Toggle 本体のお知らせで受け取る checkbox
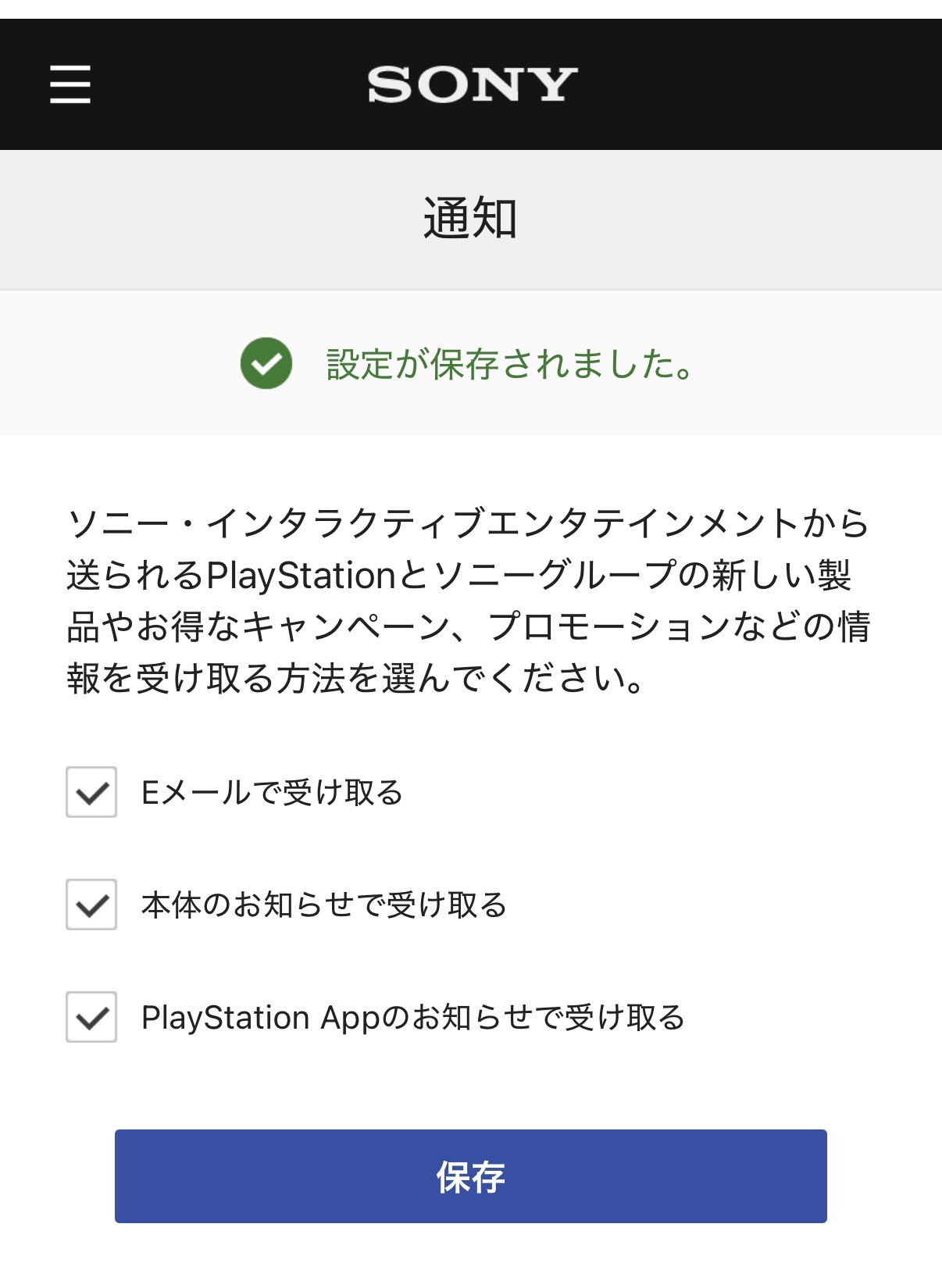Image resolution: width=942 pixels, height=1288 pixels. tap(91, 904)
